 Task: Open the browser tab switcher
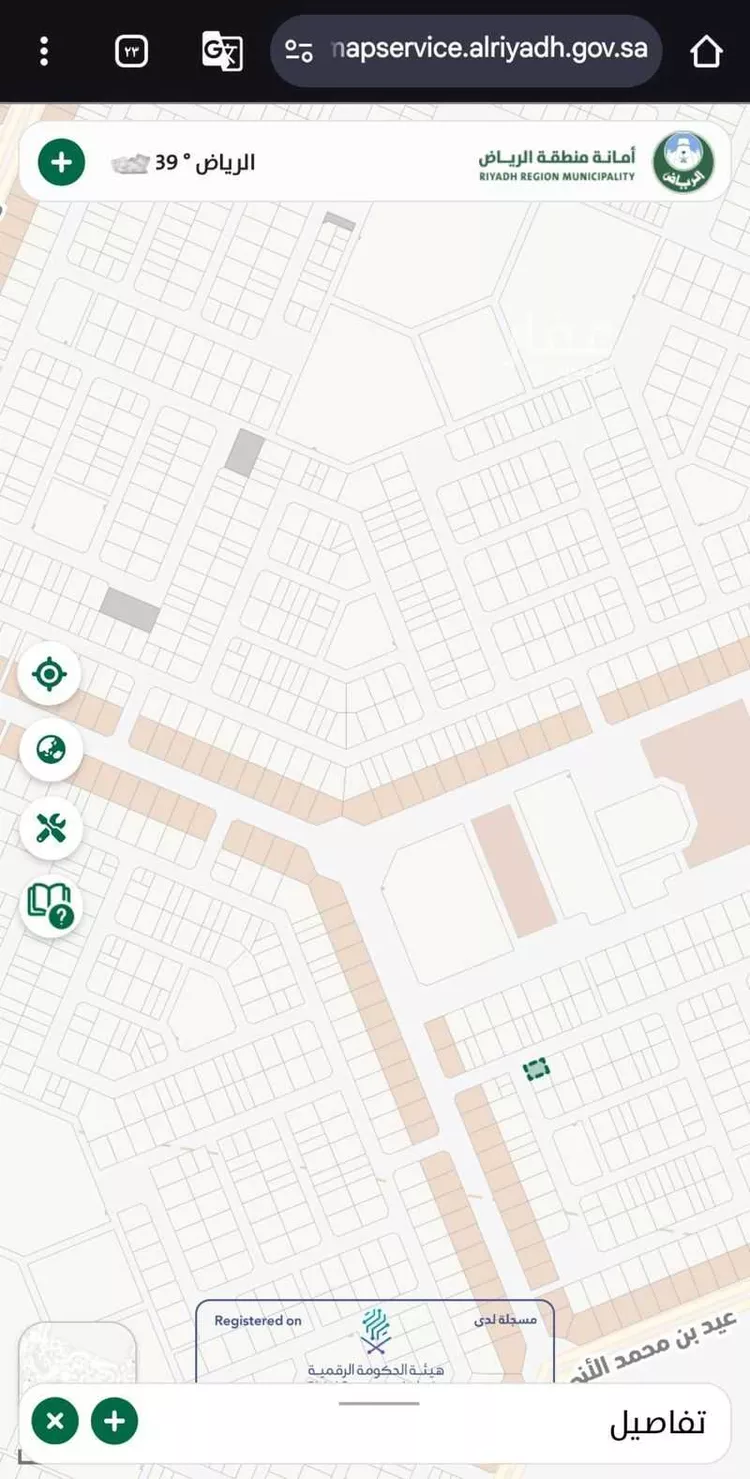(132, 51)
